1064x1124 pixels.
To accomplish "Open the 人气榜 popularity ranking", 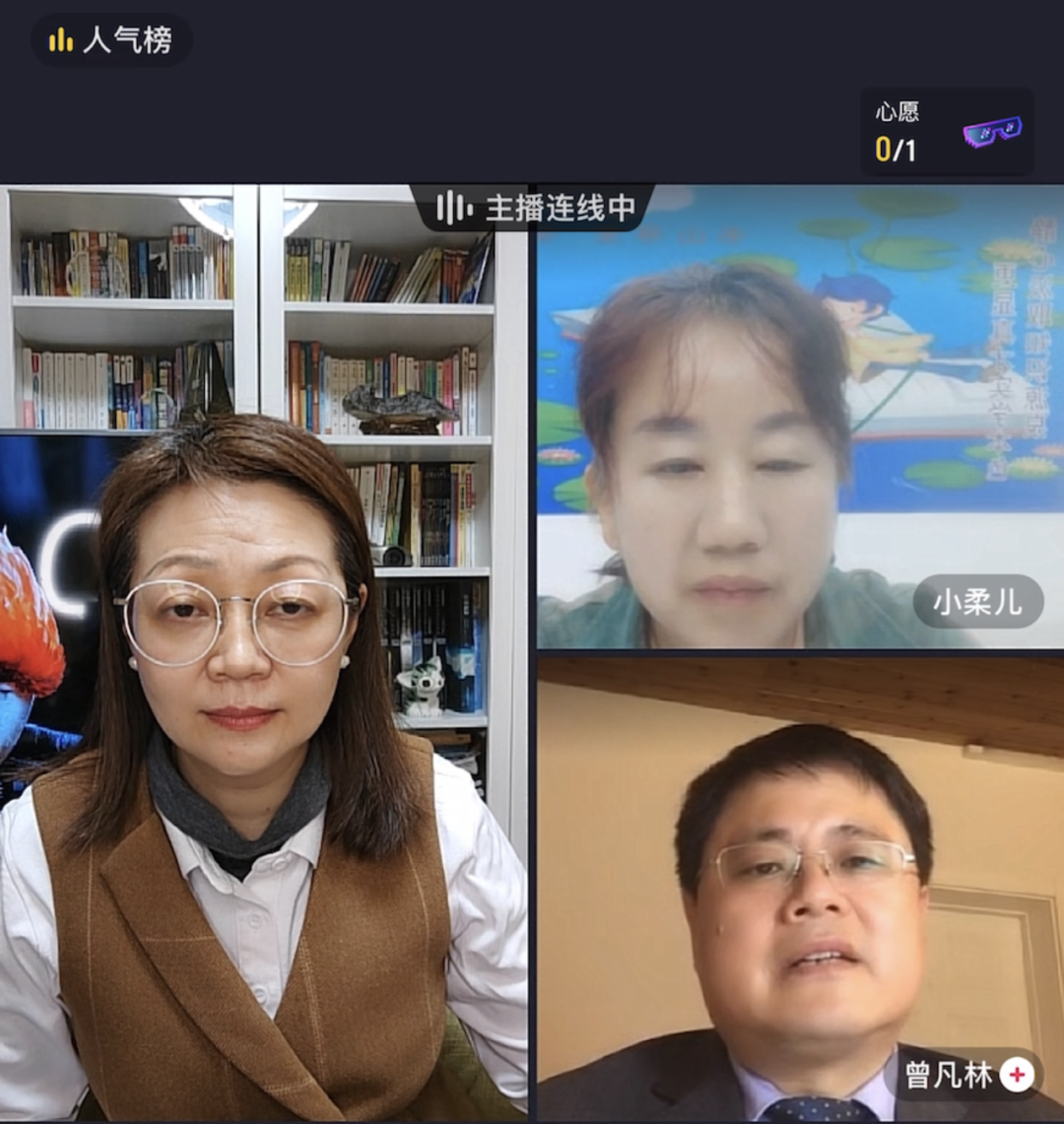I will pos(111,40).
